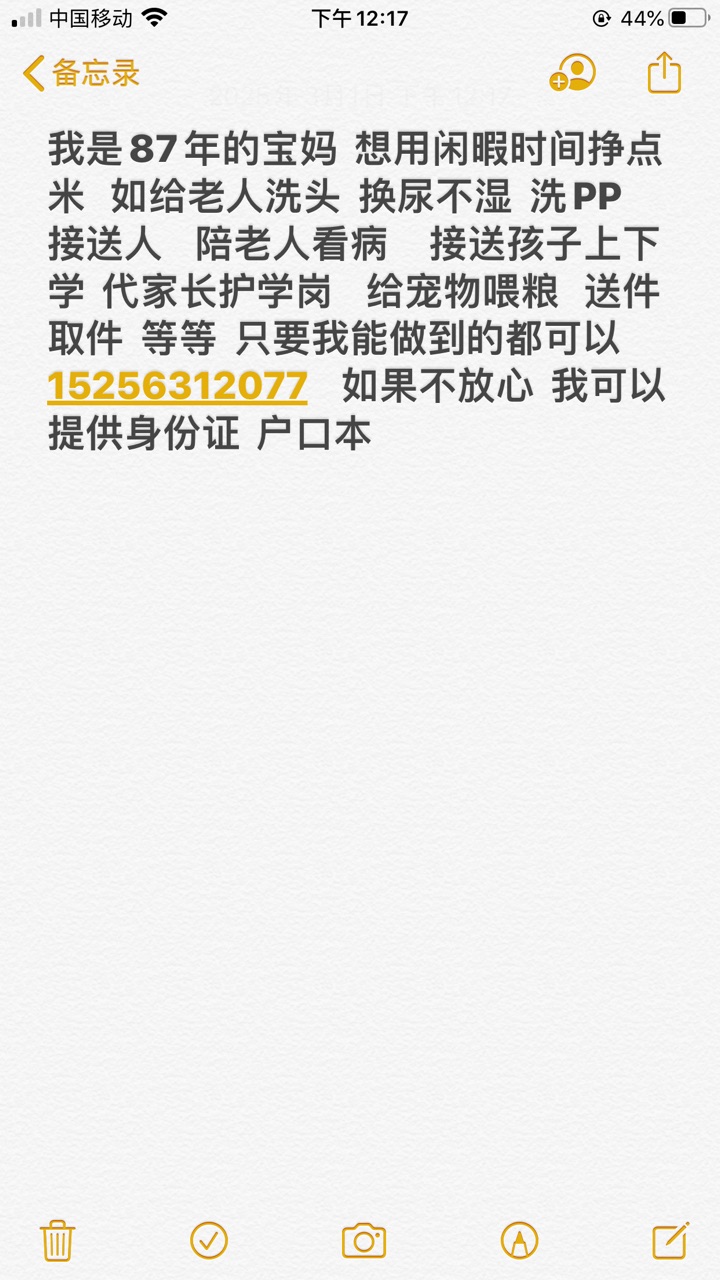The width and height of the screenshot is (720, 1280).
Task: Add a checklist to the note
Action: coord(209,1240)
